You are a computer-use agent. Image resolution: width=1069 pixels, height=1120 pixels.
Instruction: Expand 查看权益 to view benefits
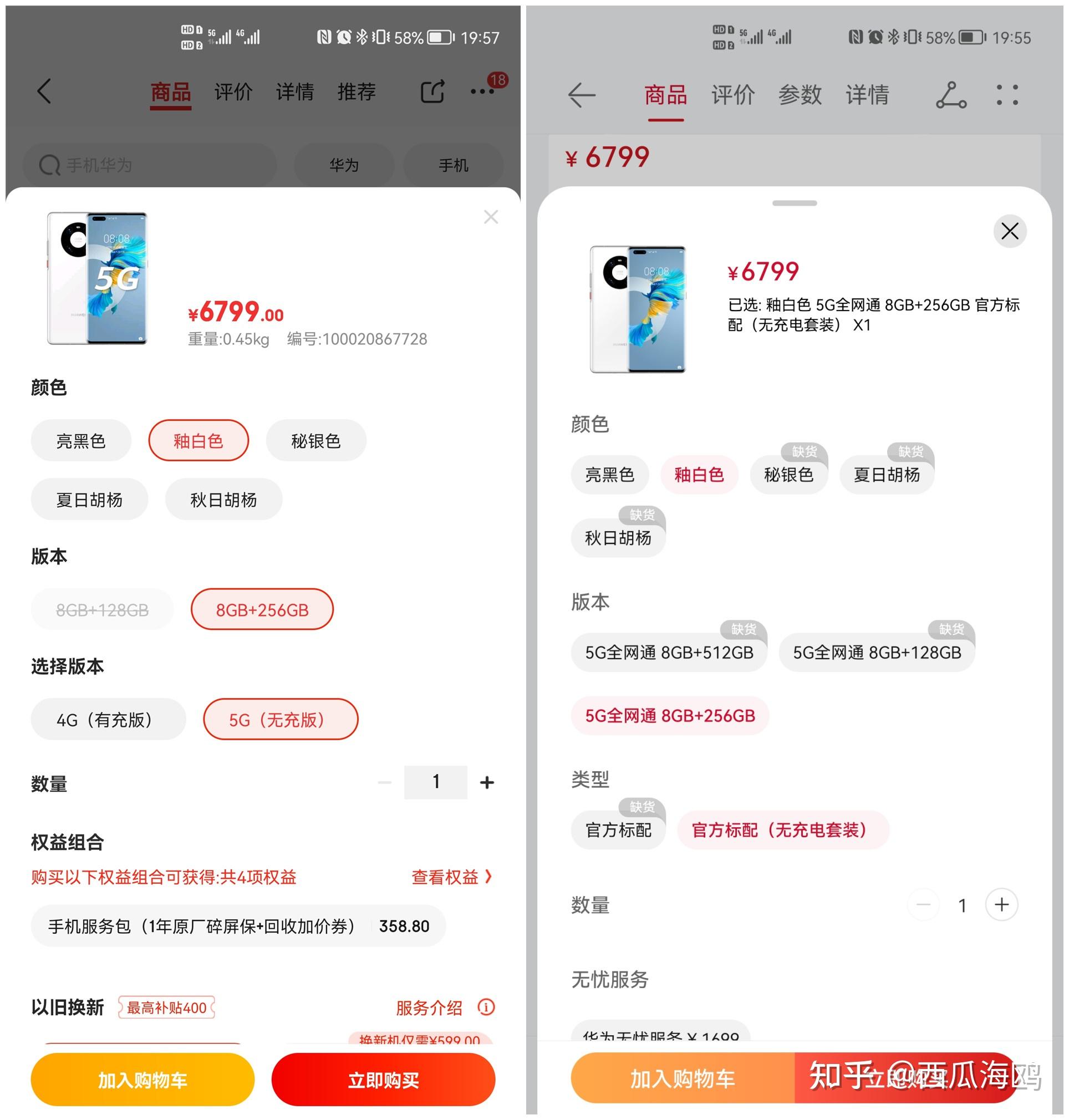pos(452,877)
